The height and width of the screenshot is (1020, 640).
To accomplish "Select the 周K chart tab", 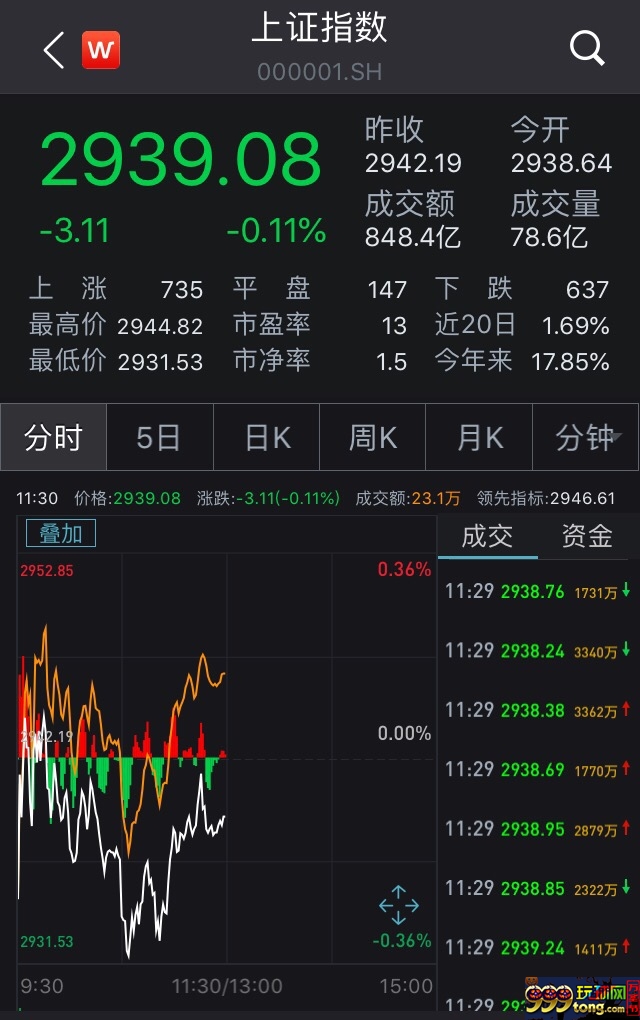I will click(x=373, y=438).
